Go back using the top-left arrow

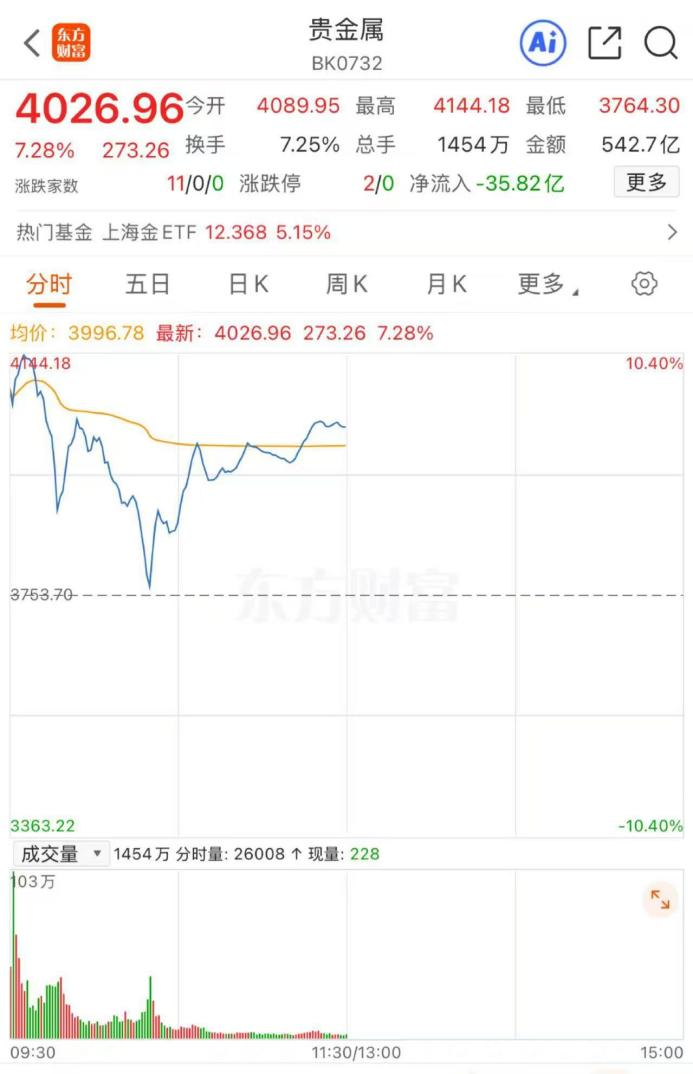point(32,43)
